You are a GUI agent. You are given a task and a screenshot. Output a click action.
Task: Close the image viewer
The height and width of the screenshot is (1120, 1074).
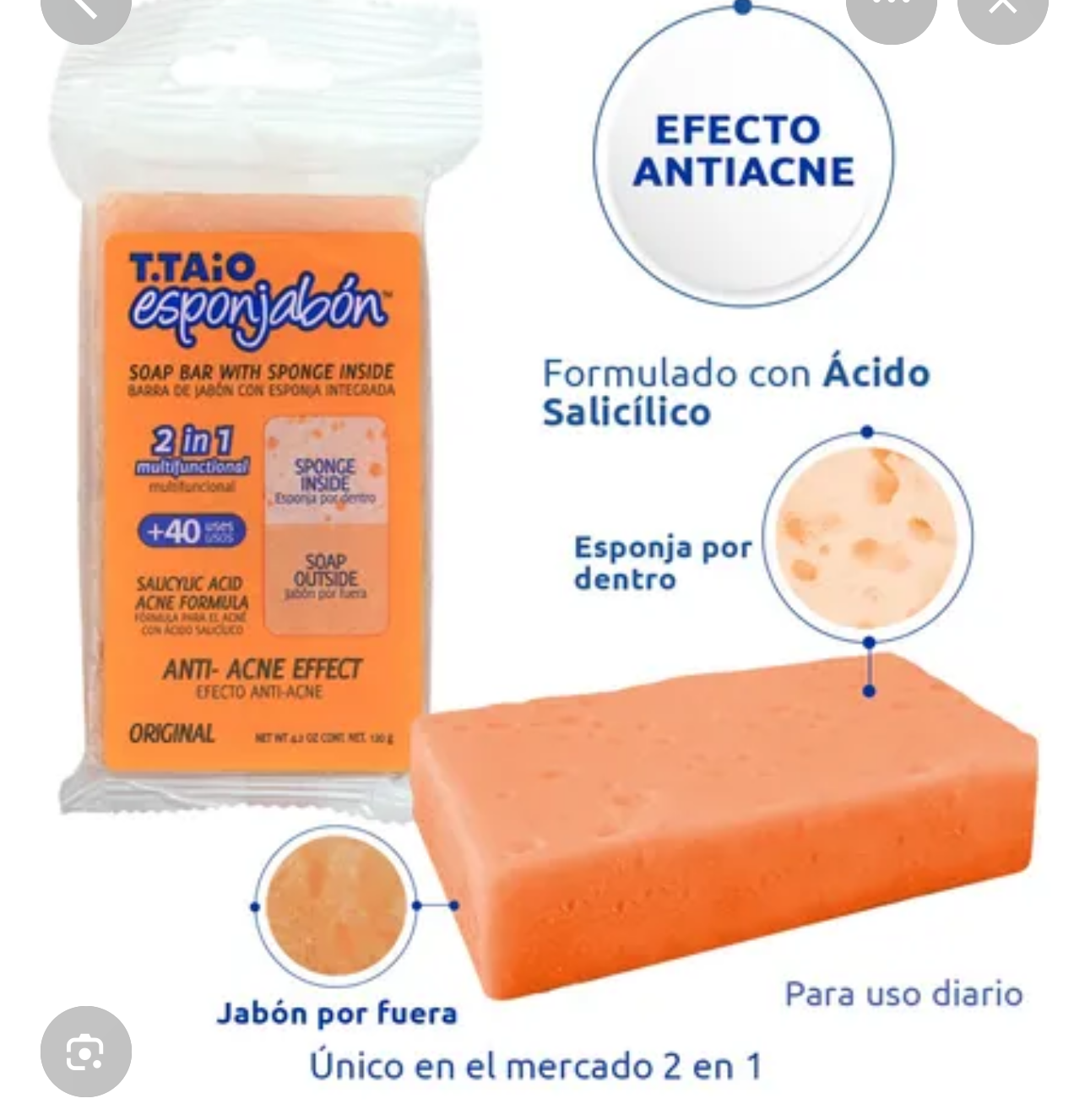click(1002, 8)
